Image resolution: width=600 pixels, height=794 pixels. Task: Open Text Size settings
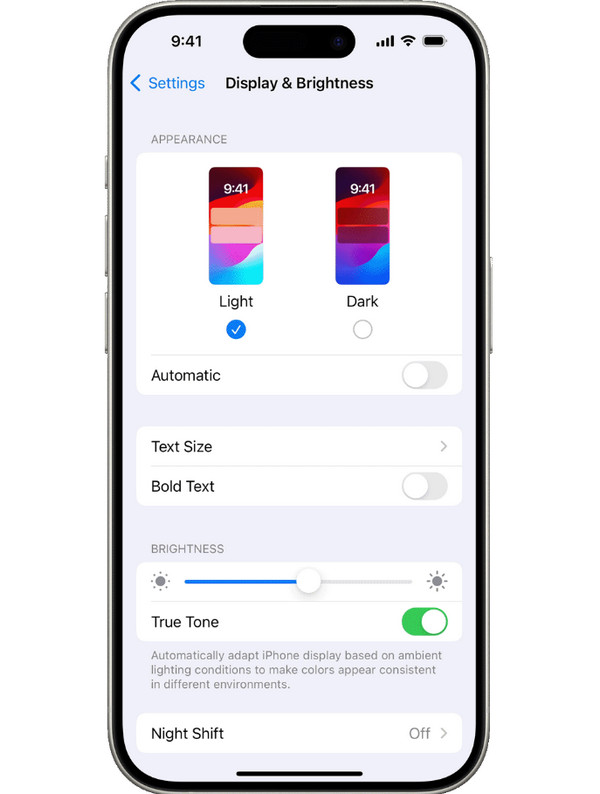(x=299, y=447)
